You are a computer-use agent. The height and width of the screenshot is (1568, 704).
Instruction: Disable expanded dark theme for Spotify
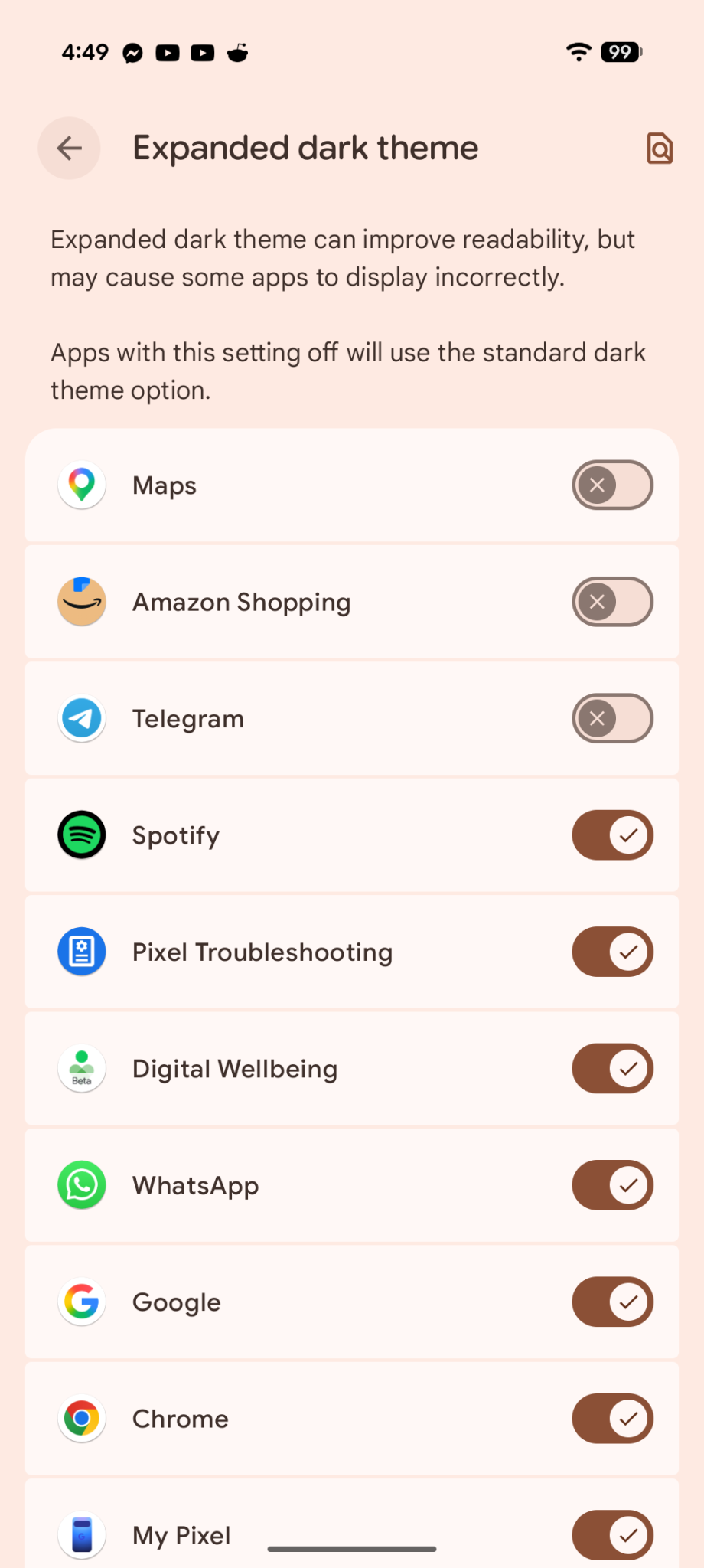pyautogui.click(x=612, y=835)
